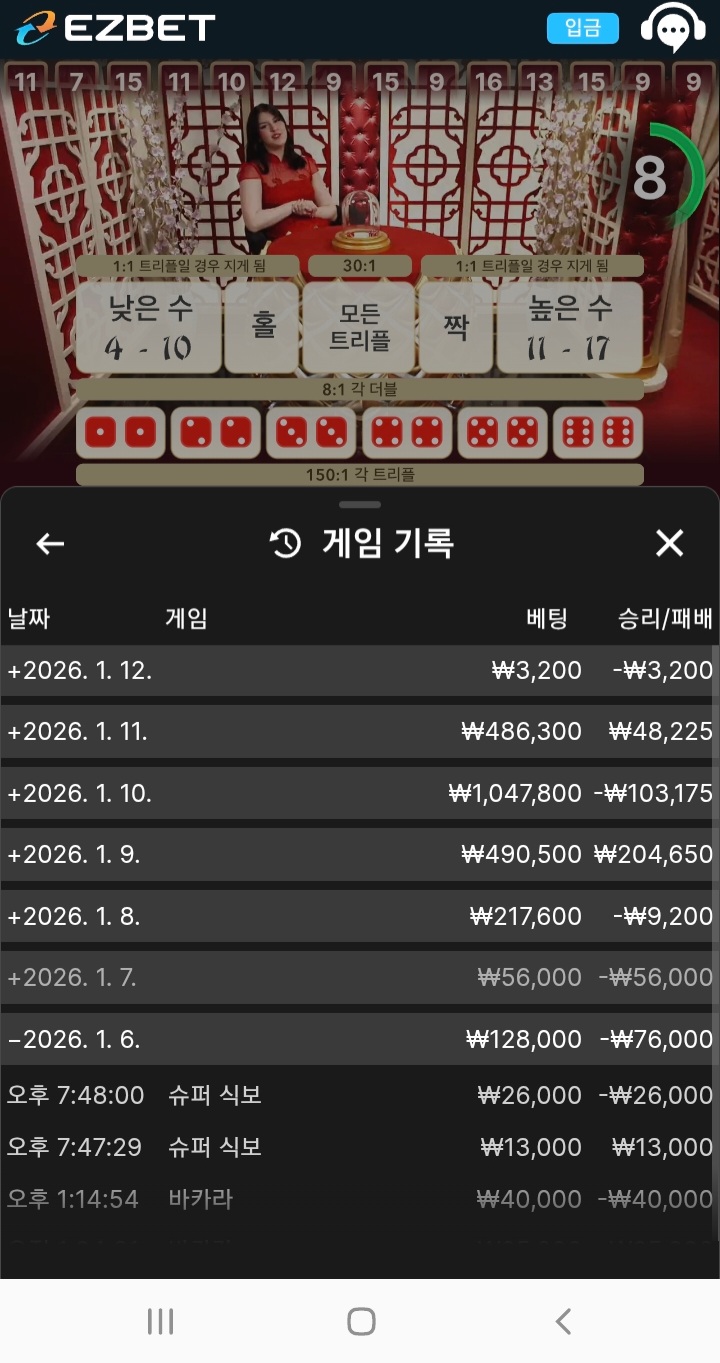Bet on 홀 odd
Screen dimensions: 720x1363
(x=262, y=328)
